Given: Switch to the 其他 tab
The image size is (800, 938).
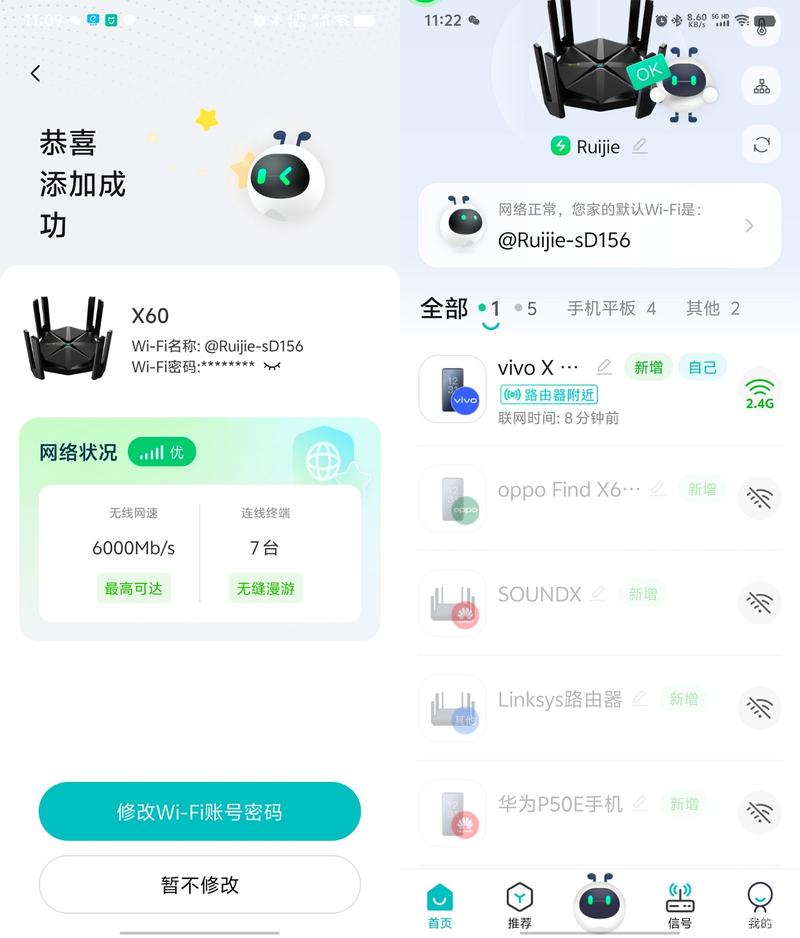Looking at the screenshot, I should tap(713, 308).
